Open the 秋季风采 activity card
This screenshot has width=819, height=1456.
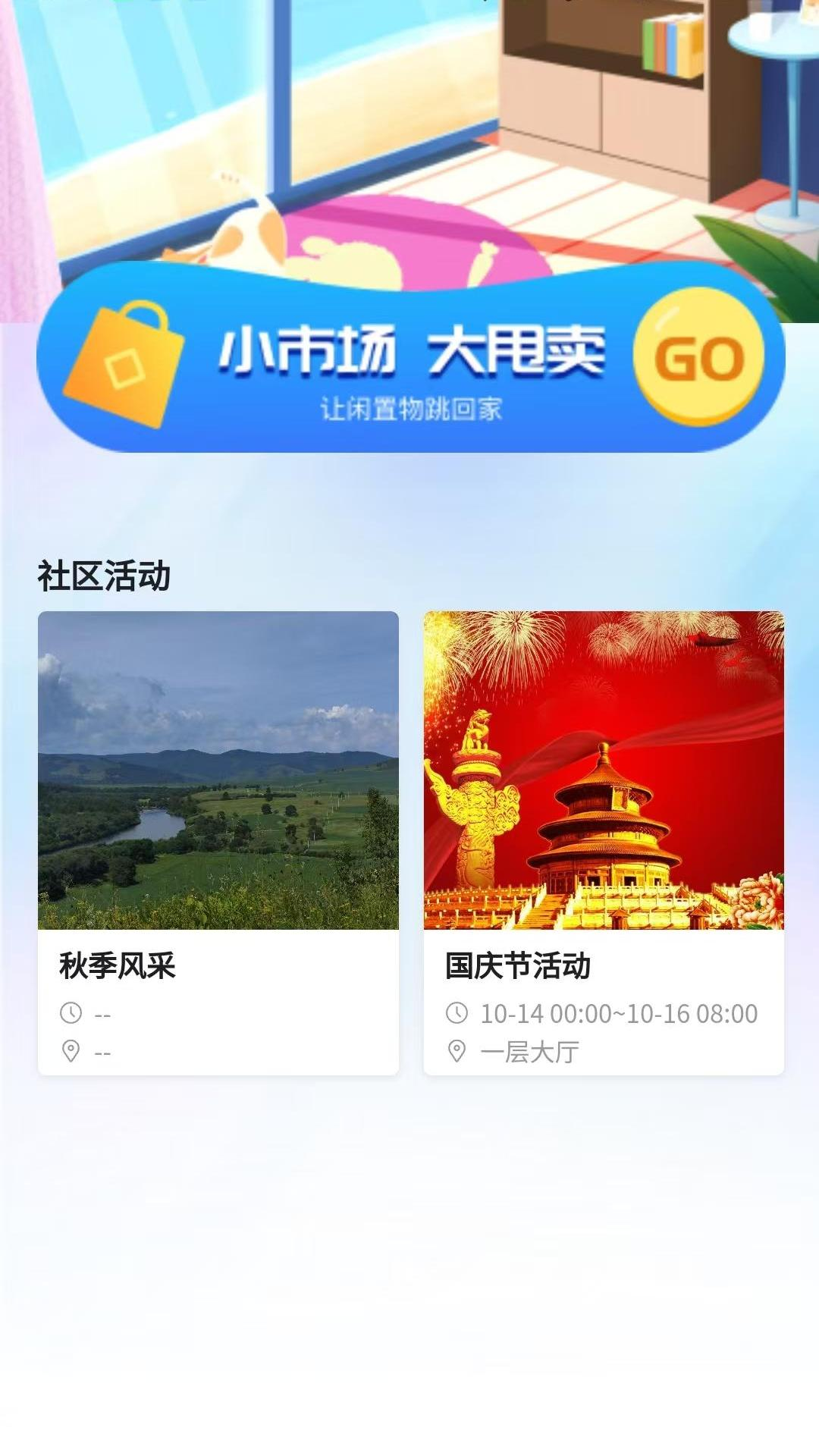click(217, 842)
